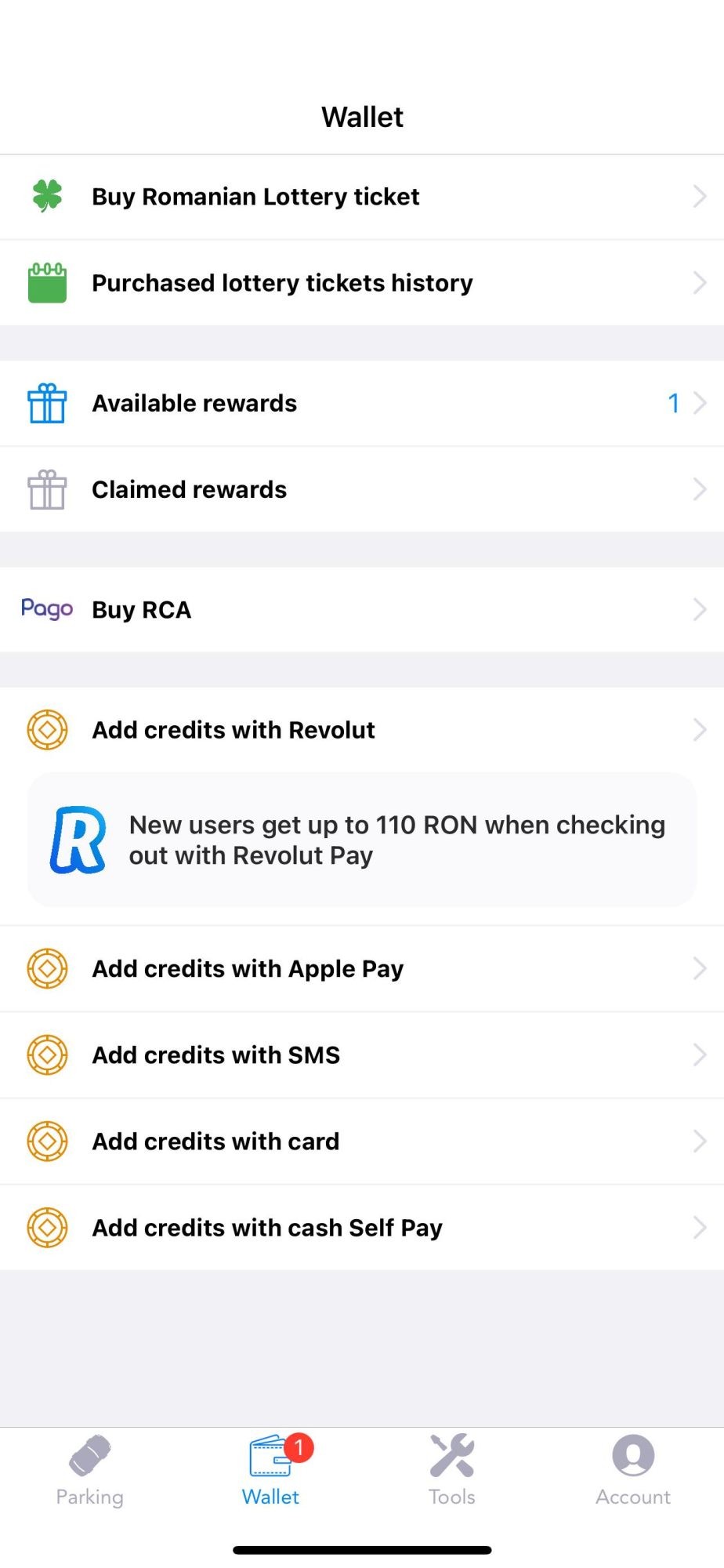Image resolution: width=724 pixels, height=1568 pixels.
Task: Open Claimed rewards
Action: pyautogui.click(x=362, y=490)
